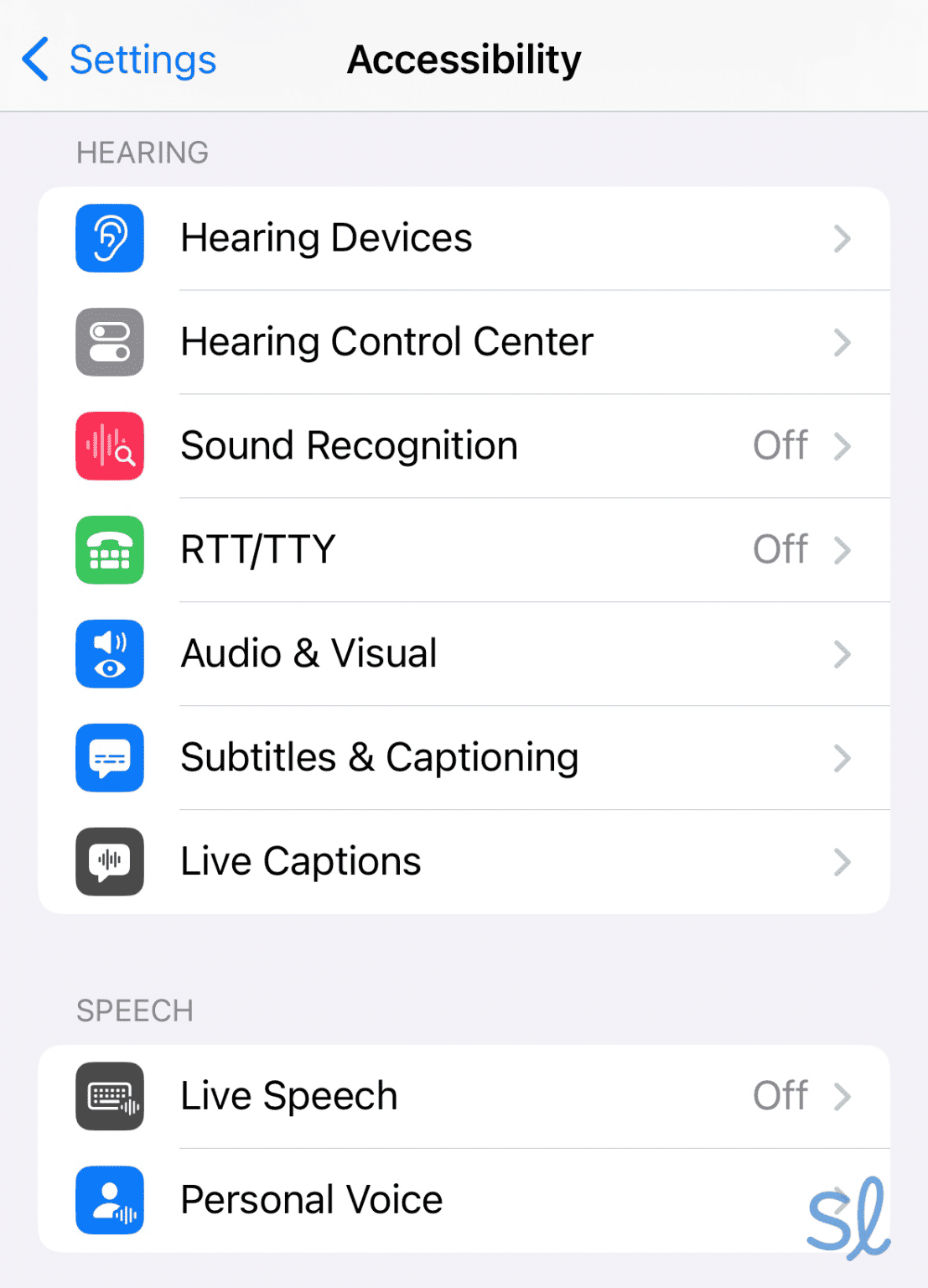Tap the Accessibility title header
Image resolution: width=928 pixels, height=1288 pixels.
[464, 59]
